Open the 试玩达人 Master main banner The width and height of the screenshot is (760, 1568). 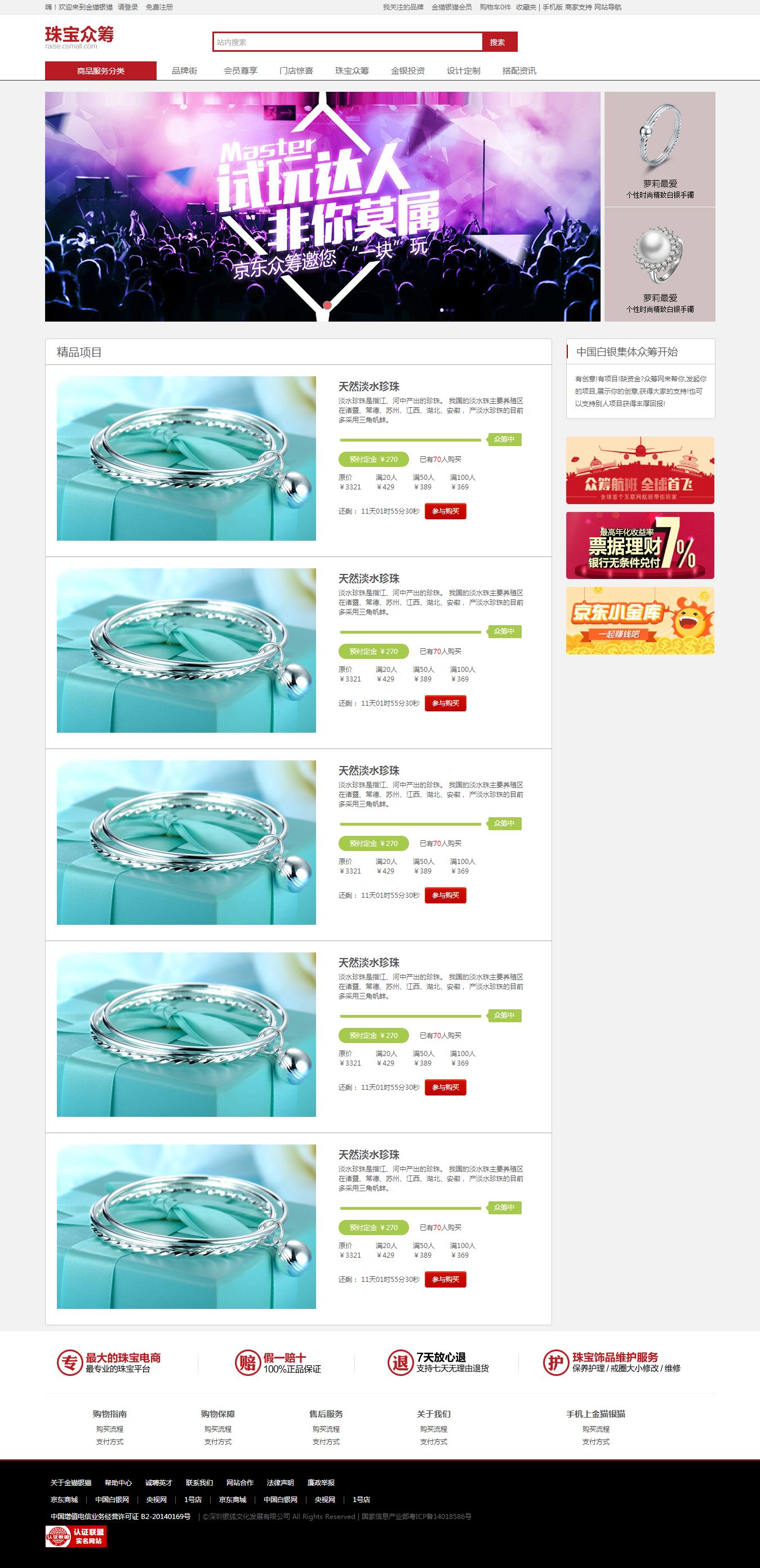pyautogui.click(x=322, y=206)
